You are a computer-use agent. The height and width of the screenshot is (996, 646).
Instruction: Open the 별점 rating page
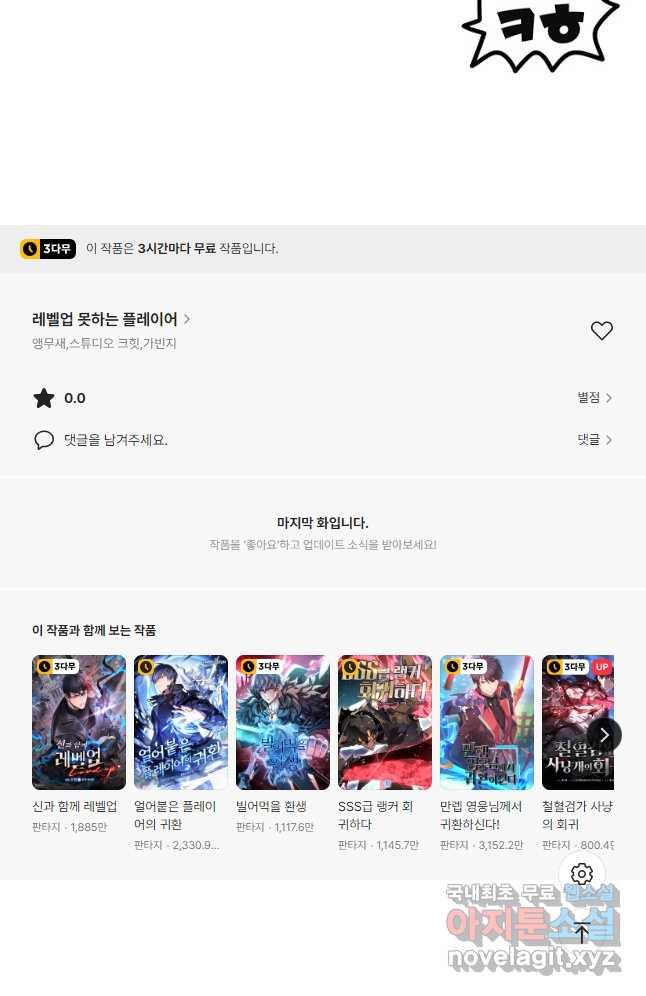click(x=594, y=398)
